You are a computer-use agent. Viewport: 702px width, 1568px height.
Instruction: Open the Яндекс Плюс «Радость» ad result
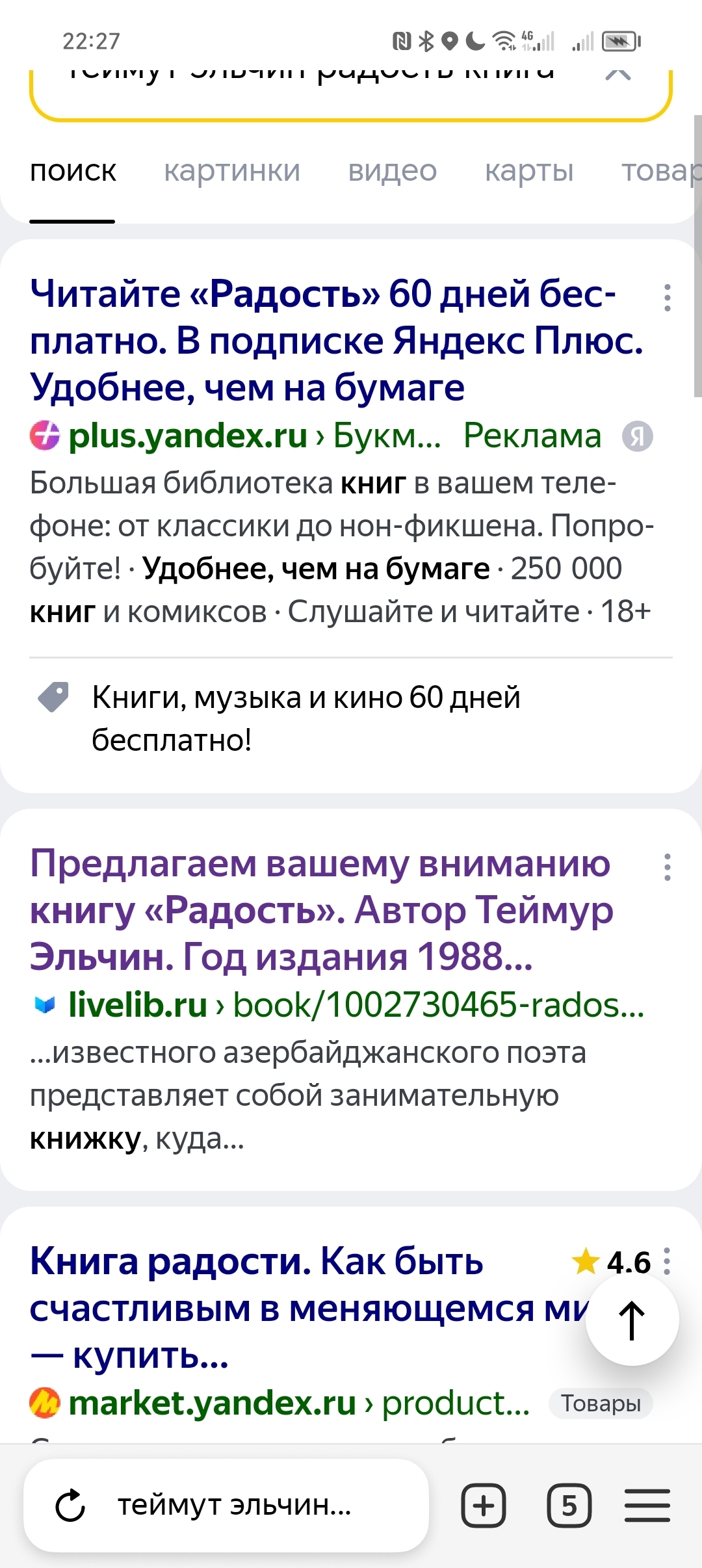click(x=323, y=340)
